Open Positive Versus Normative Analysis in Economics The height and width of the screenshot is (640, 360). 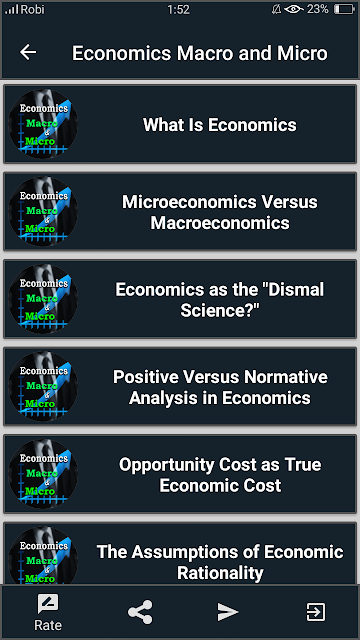coord(180,387)
